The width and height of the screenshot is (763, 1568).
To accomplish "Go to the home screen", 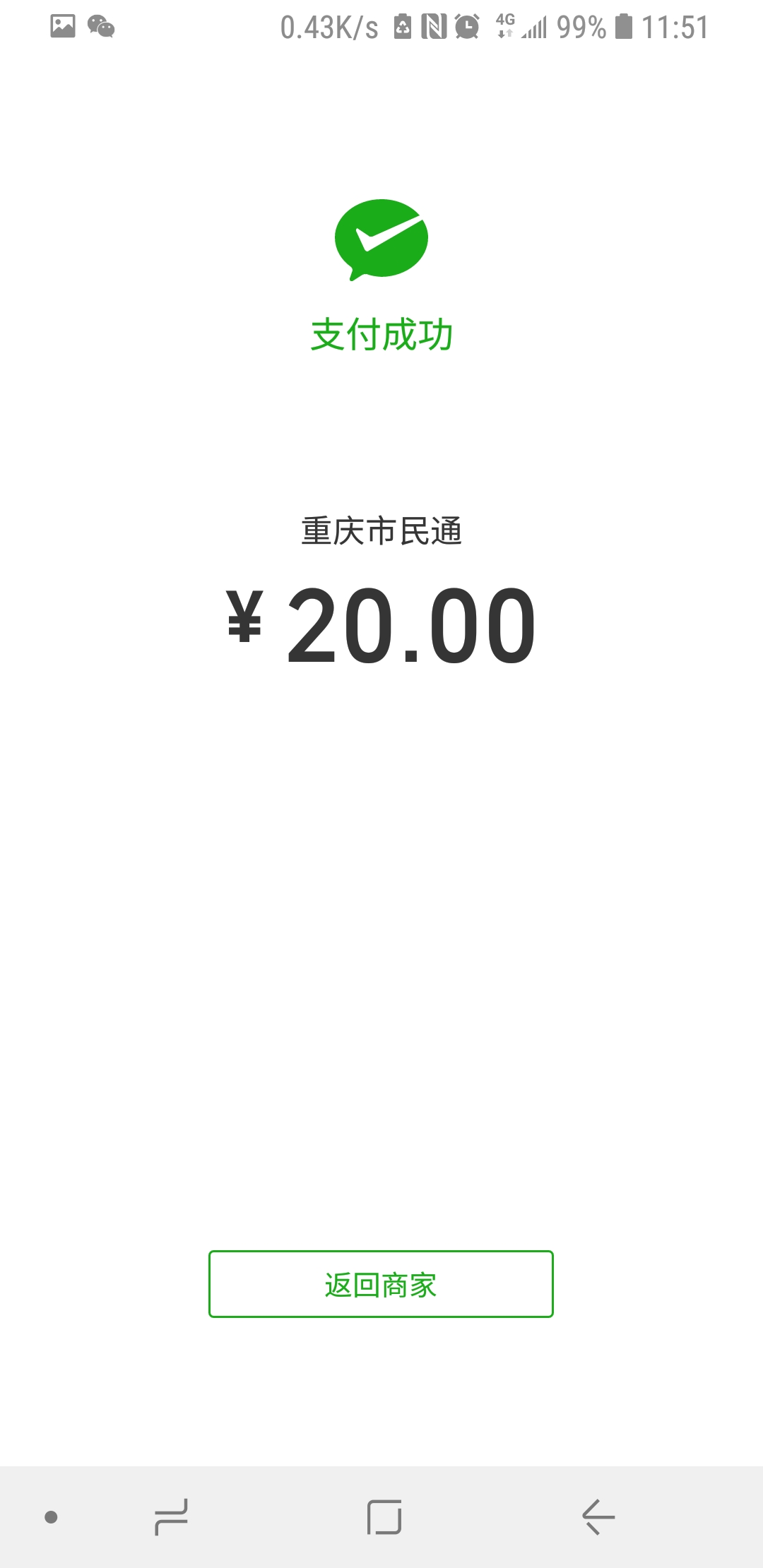I will pyautogui.click(x=384, y=1516).
